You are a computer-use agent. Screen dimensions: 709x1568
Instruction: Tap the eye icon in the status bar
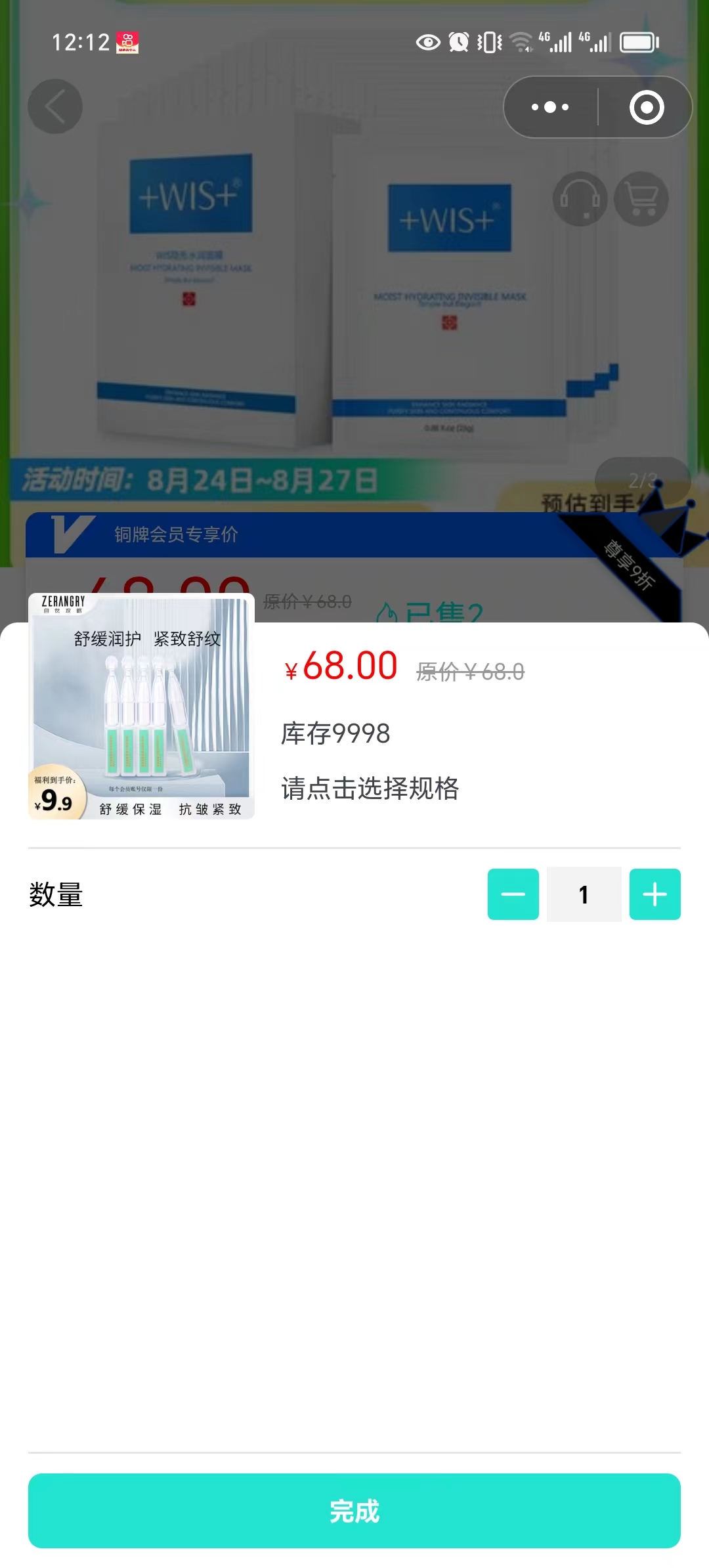(x=427, y=43)
